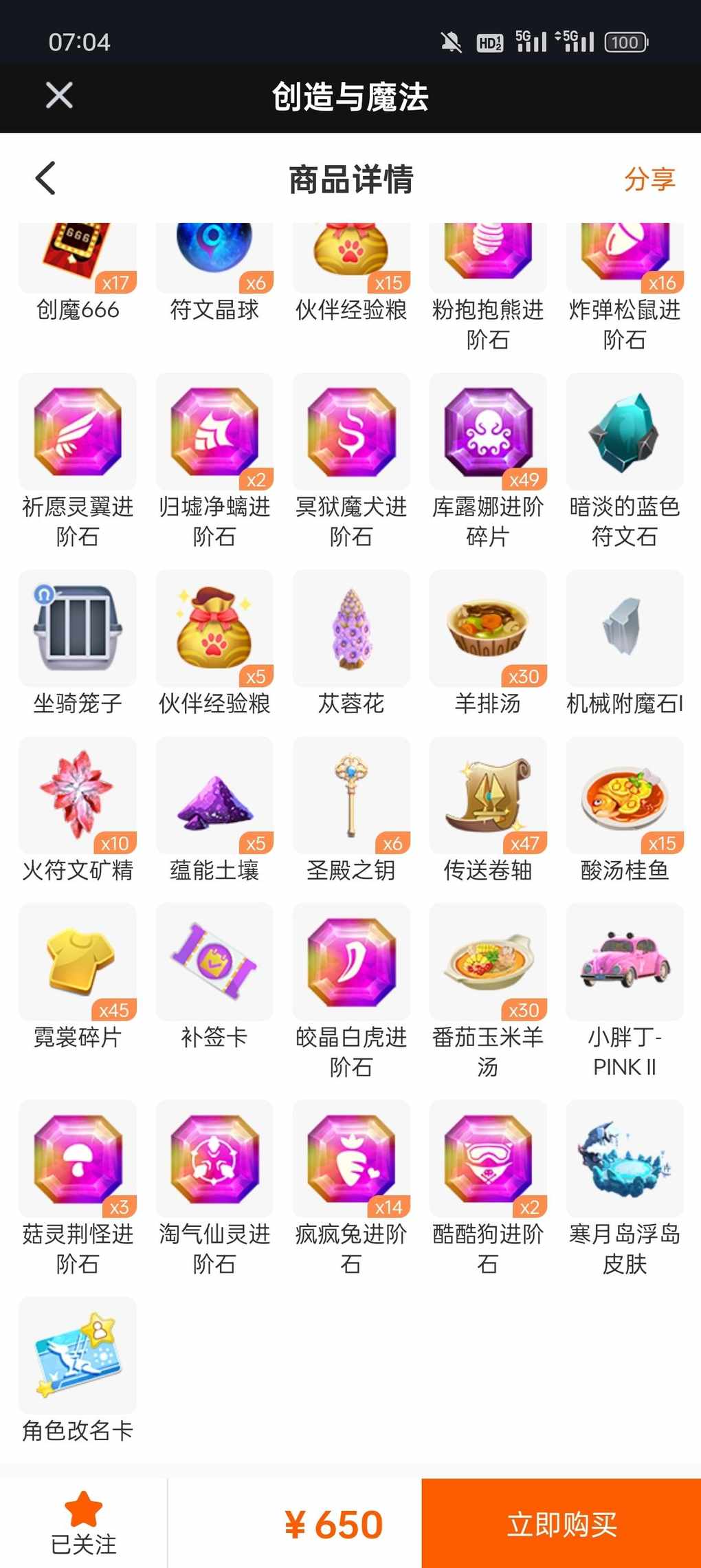This screenshot has height=1568, width=701.
Task: Select the 苁蓉花 tile
Action: [x=351, y=629]
